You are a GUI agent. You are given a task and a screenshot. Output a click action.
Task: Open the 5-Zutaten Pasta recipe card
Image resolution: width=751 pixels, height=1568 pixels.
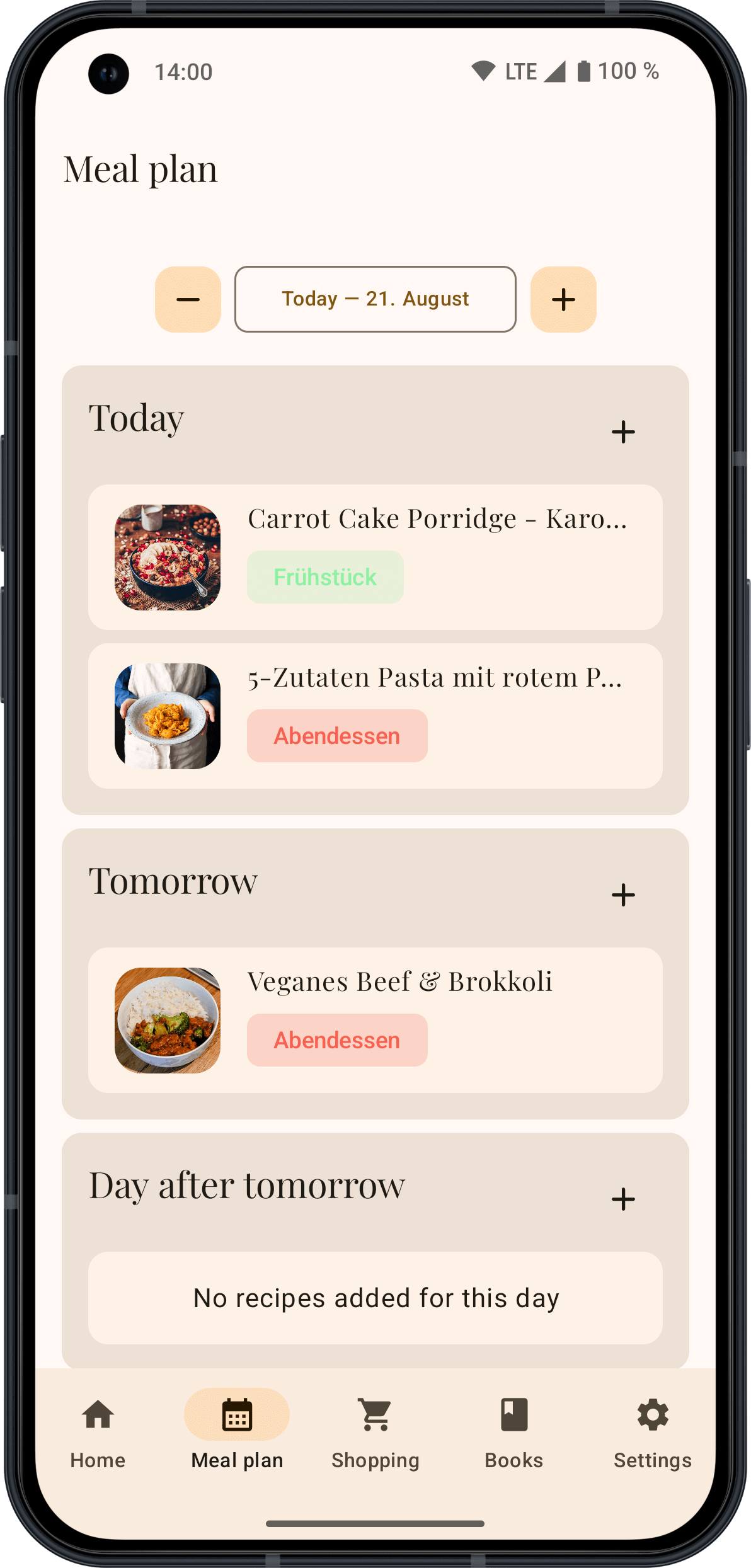(375, 716)
